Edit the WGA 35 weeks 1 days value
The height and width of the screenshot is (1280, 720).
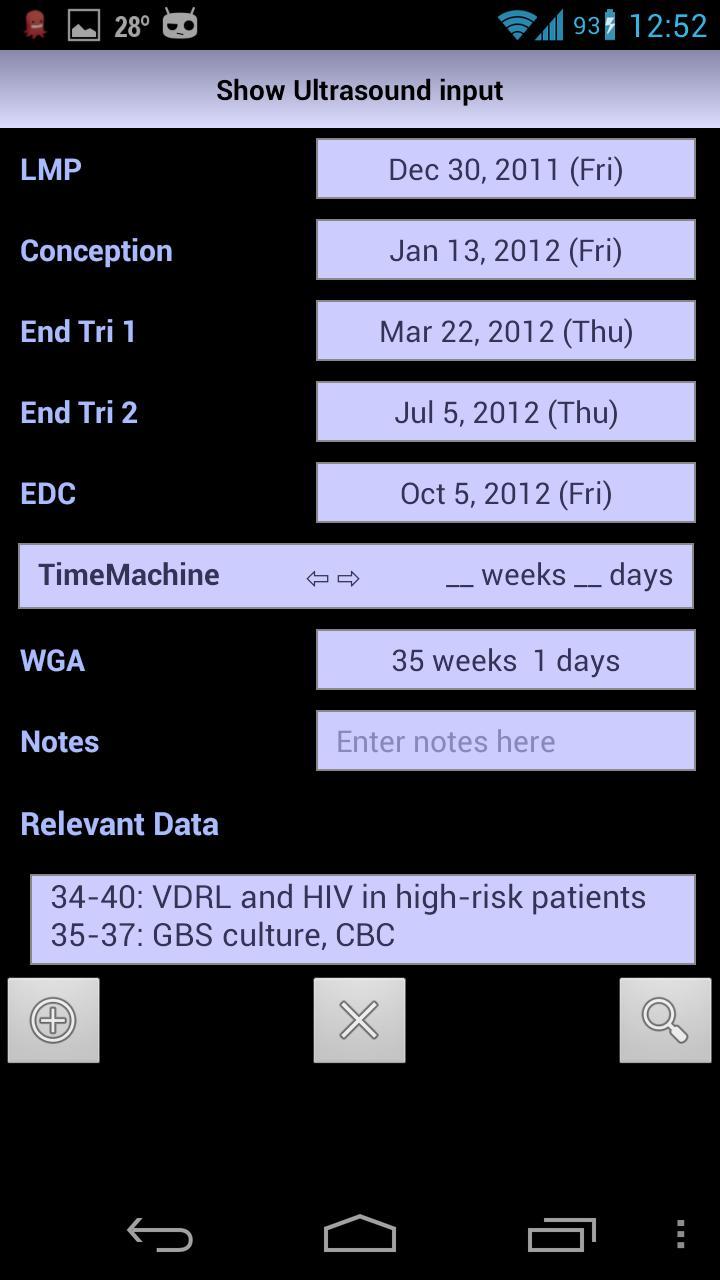click(x=505, y=660)
